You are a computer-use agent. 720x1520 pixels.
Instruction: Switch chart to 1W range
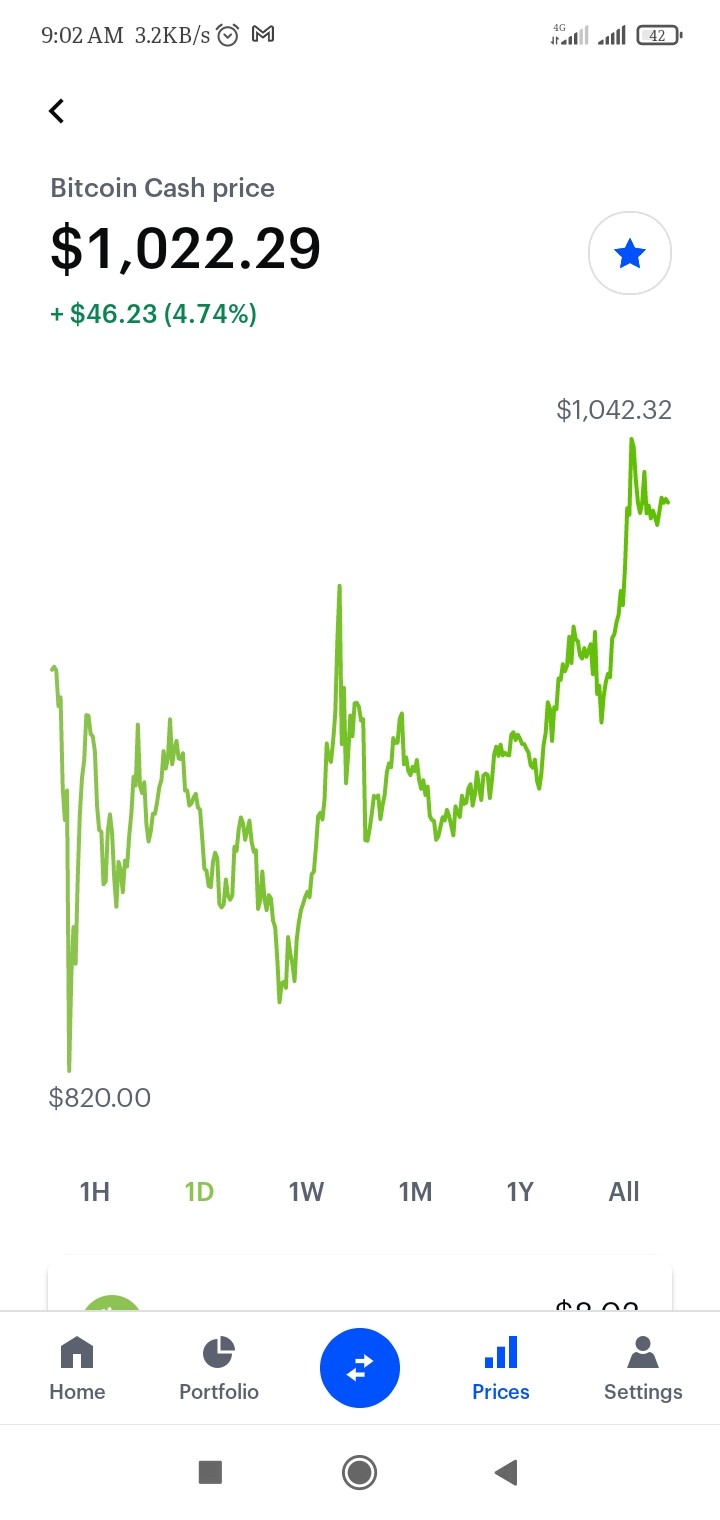pyautogui.click(x=306, y=1192)
